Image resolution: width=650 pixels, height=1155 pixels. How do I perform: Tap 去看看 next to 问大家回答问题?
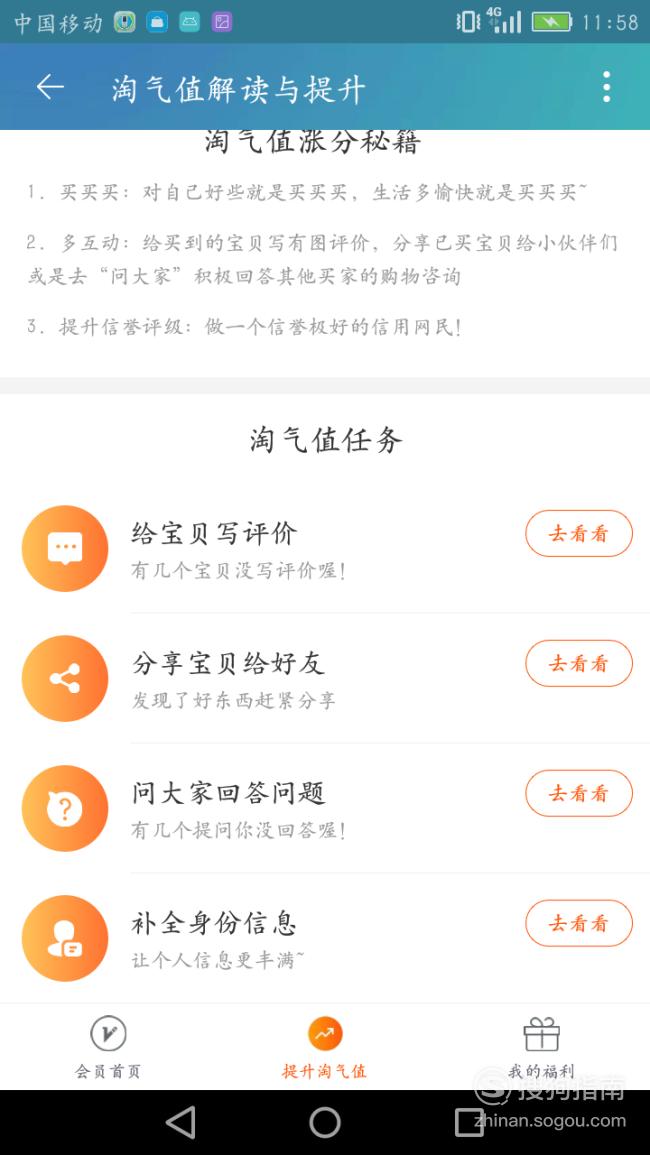(x=579, y=793)
